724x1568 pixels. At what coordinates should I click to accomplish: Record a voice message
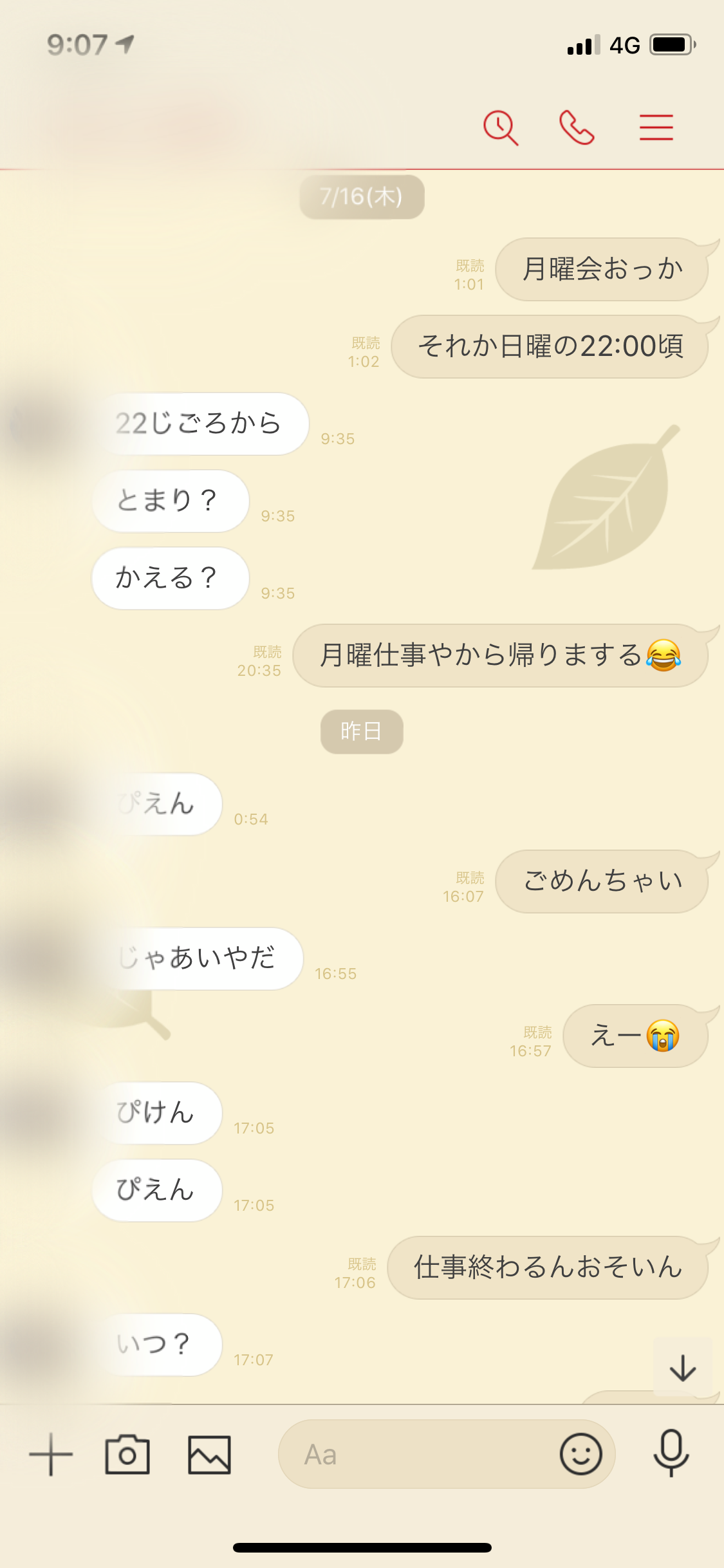click(671, 1453)
